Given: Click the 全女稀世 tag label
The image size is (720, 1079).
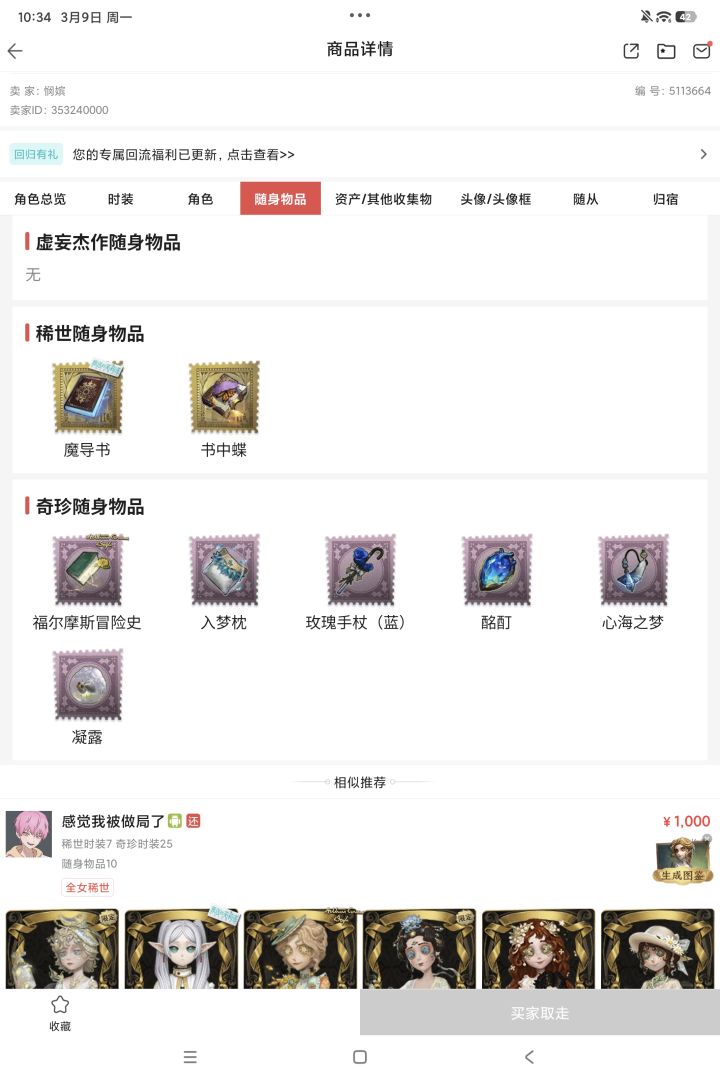Looking at the screenshot, I should point(87,887).
